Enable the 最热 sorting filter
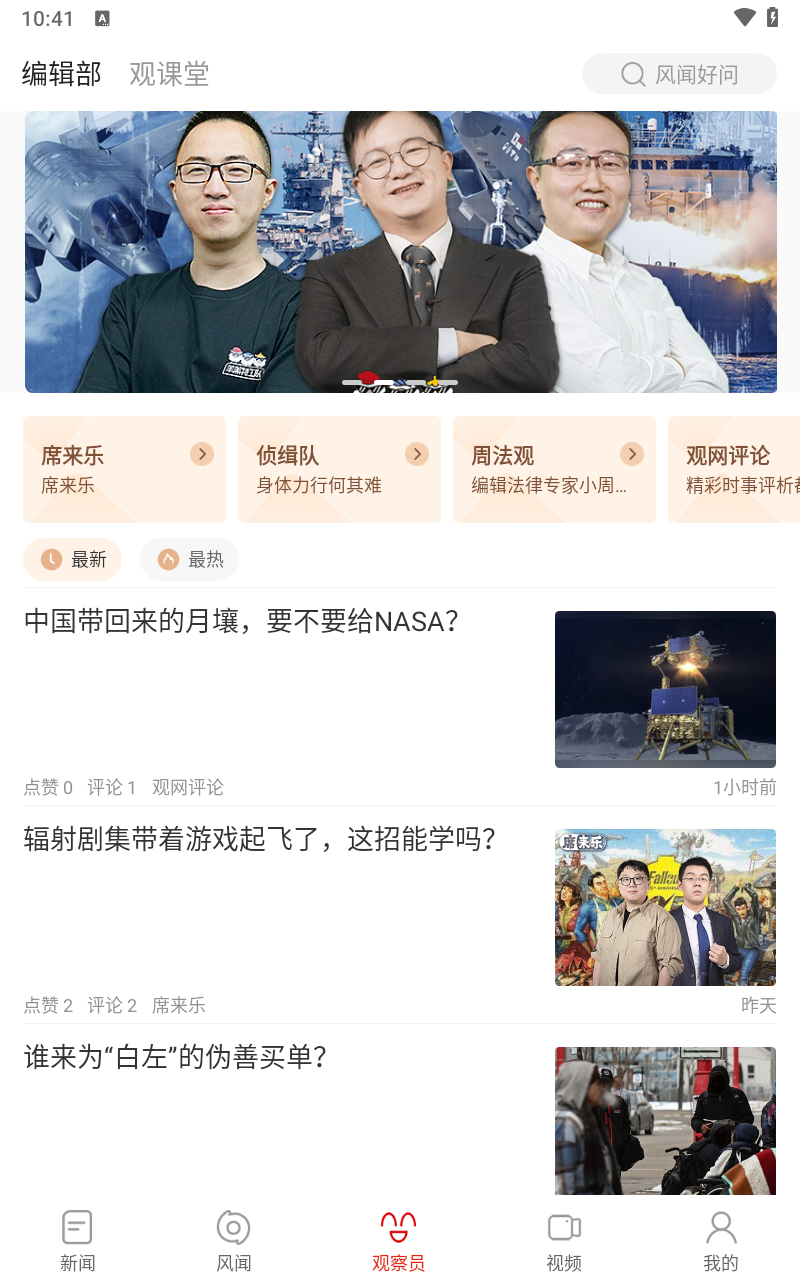800x1280 pixels. coord(189,560)
